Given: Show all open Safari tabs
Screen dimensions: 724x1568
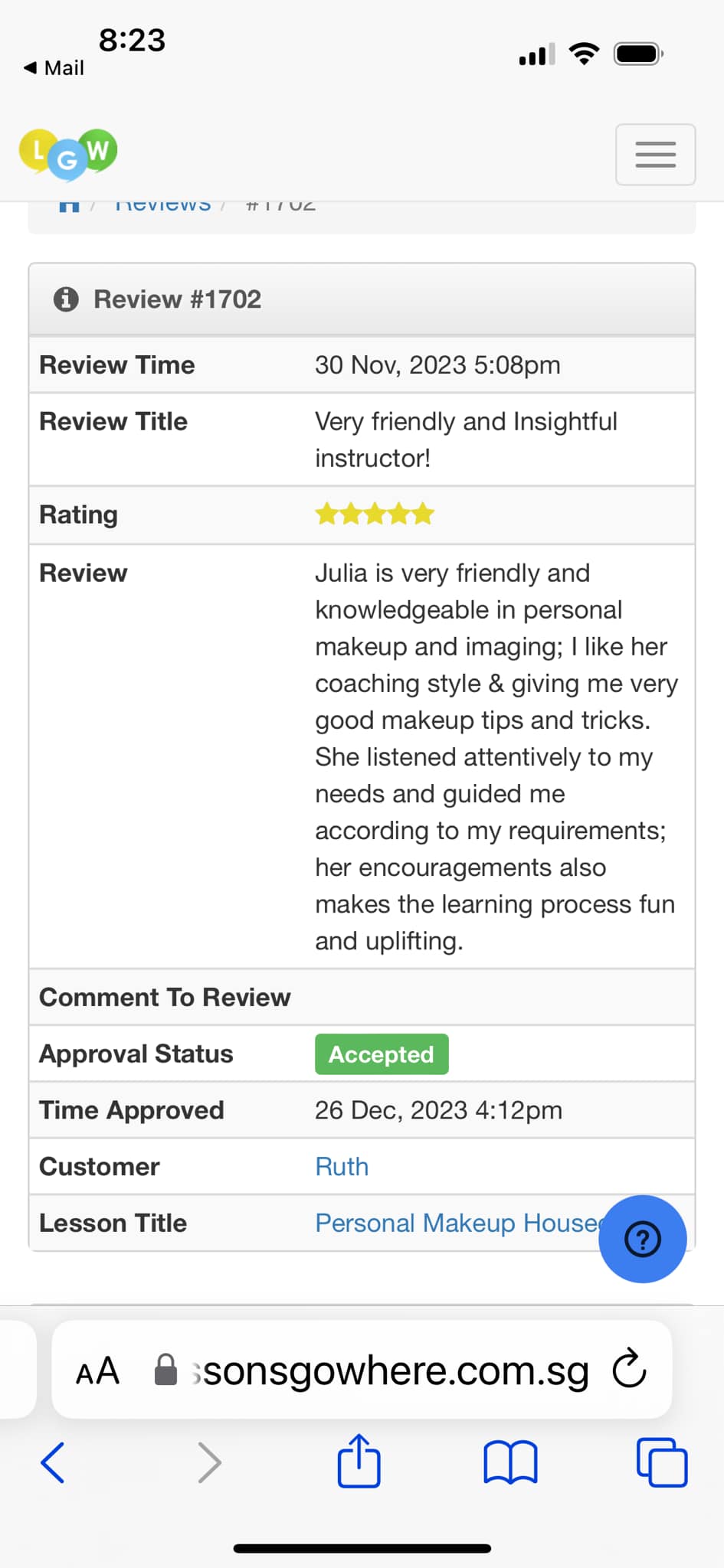Looking at the screenshot, I should pos(661,1462).
